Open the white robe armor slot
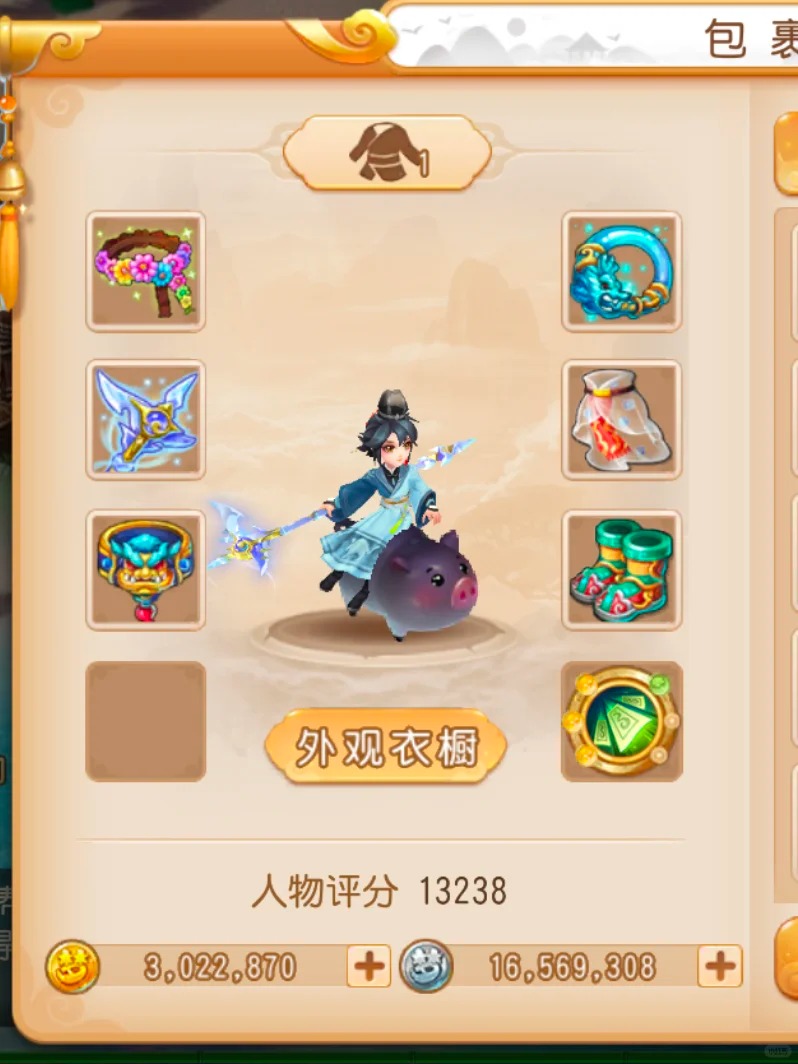This screenshot has height=1064, width=798. [621, 420]
